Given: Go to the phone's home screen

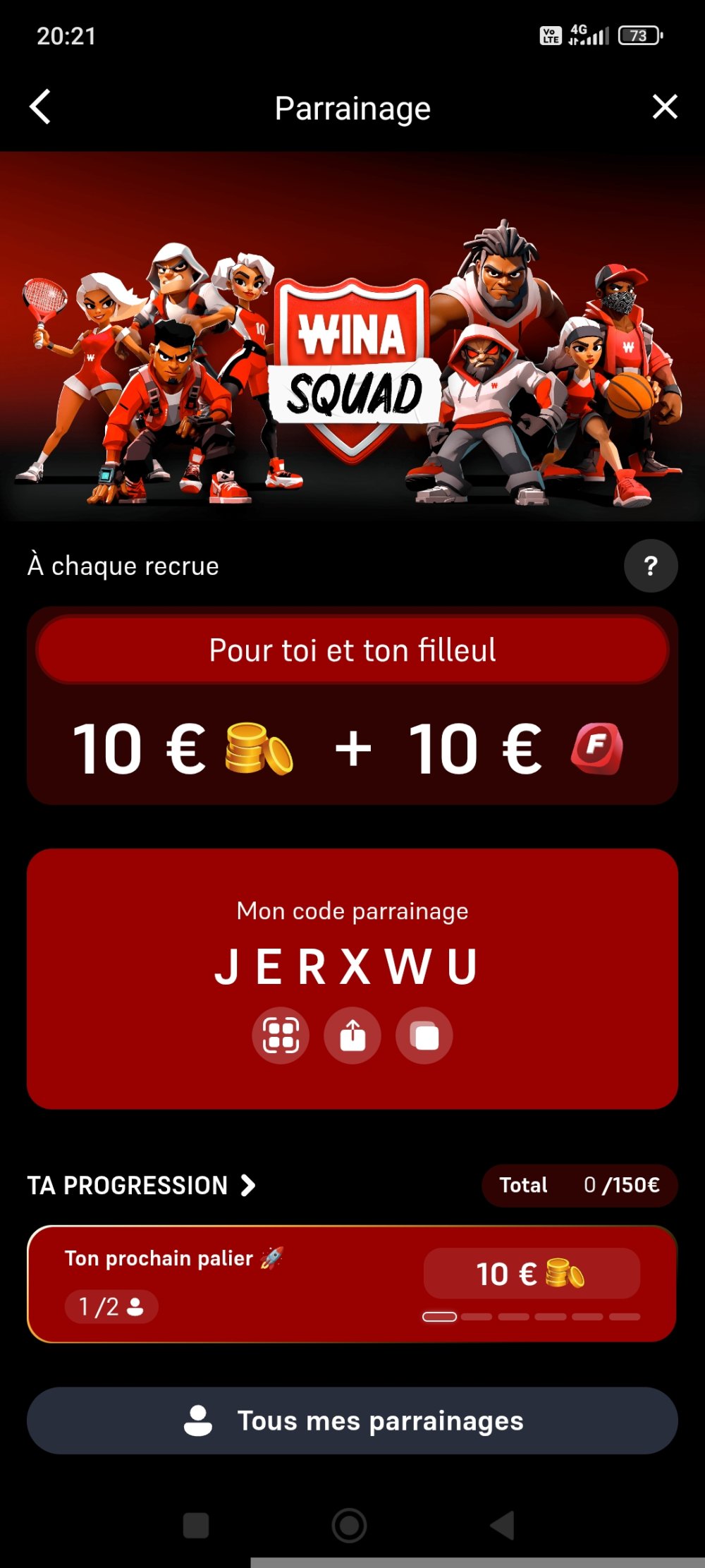Looking at the screenshot, I should (349, 1526).
